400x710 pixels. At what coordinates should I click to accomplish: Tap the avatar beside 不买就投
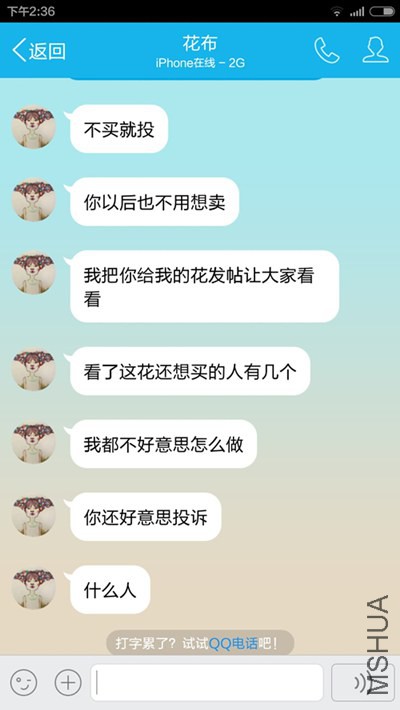[x=34, y=129]
